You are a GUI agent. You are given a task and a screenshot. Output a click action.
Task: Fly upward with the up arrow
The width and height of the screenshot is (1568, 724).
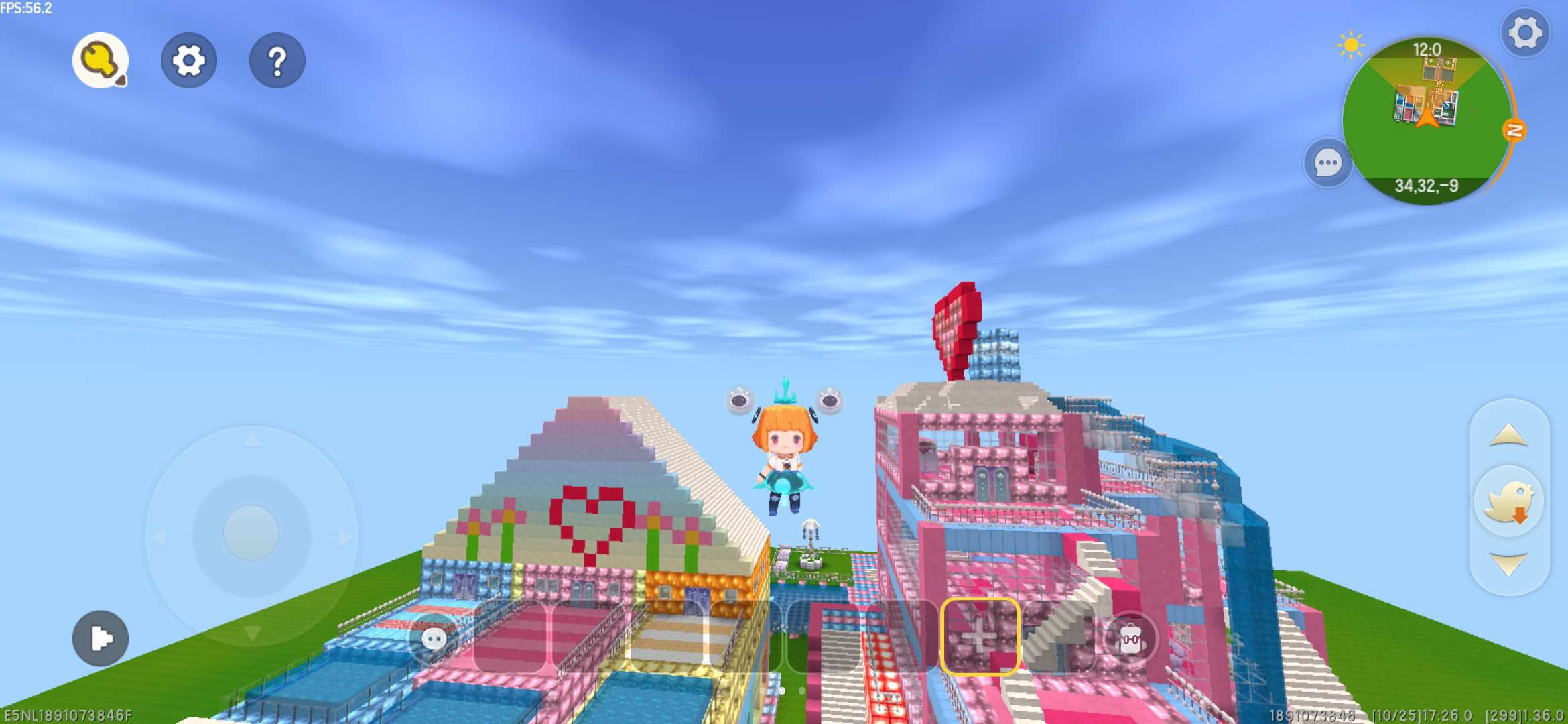pos(1508,436)
